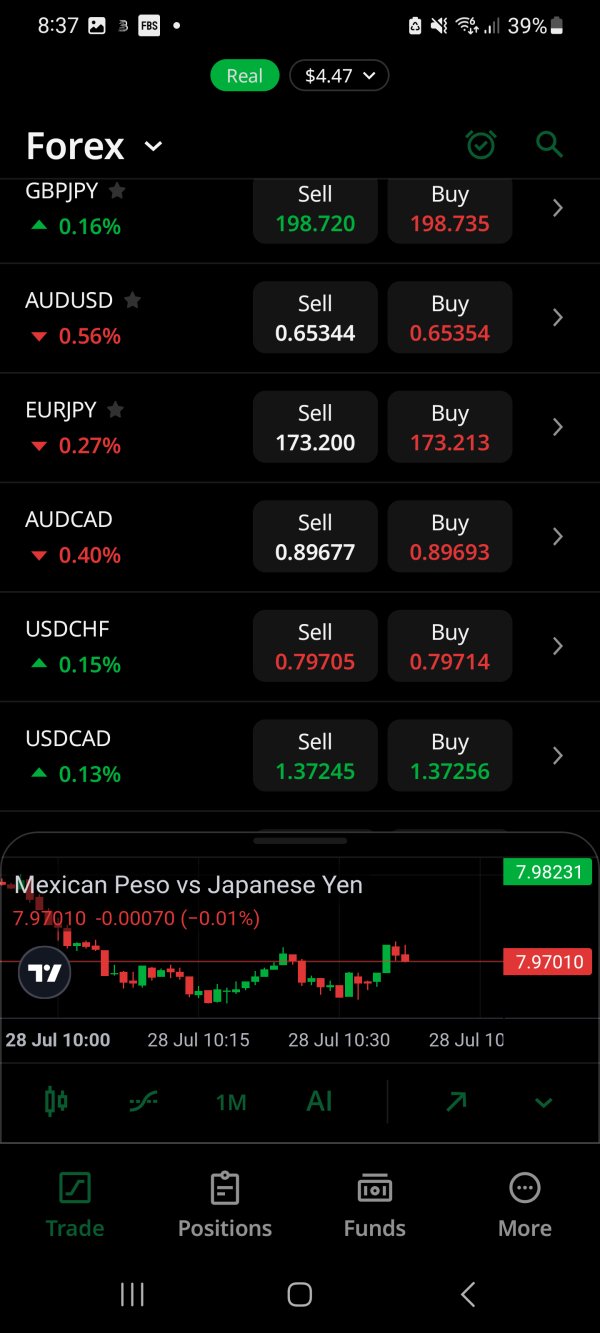Screen dimensions: 600x1333
Task: Buy AUDUSD at 0.65354
Action: click(450, 318)
